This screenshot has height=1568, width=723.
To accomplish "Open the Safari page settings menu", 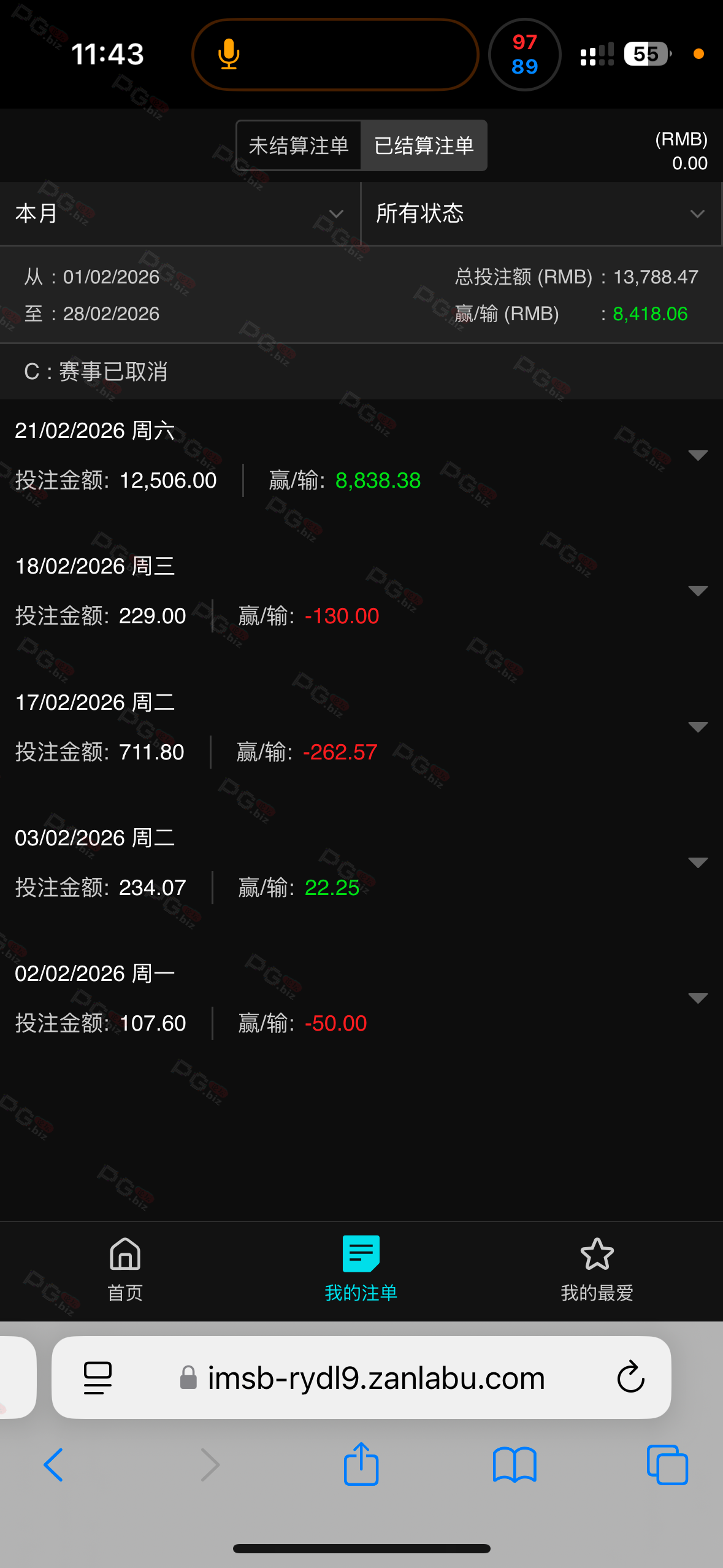I will 98,1378.
